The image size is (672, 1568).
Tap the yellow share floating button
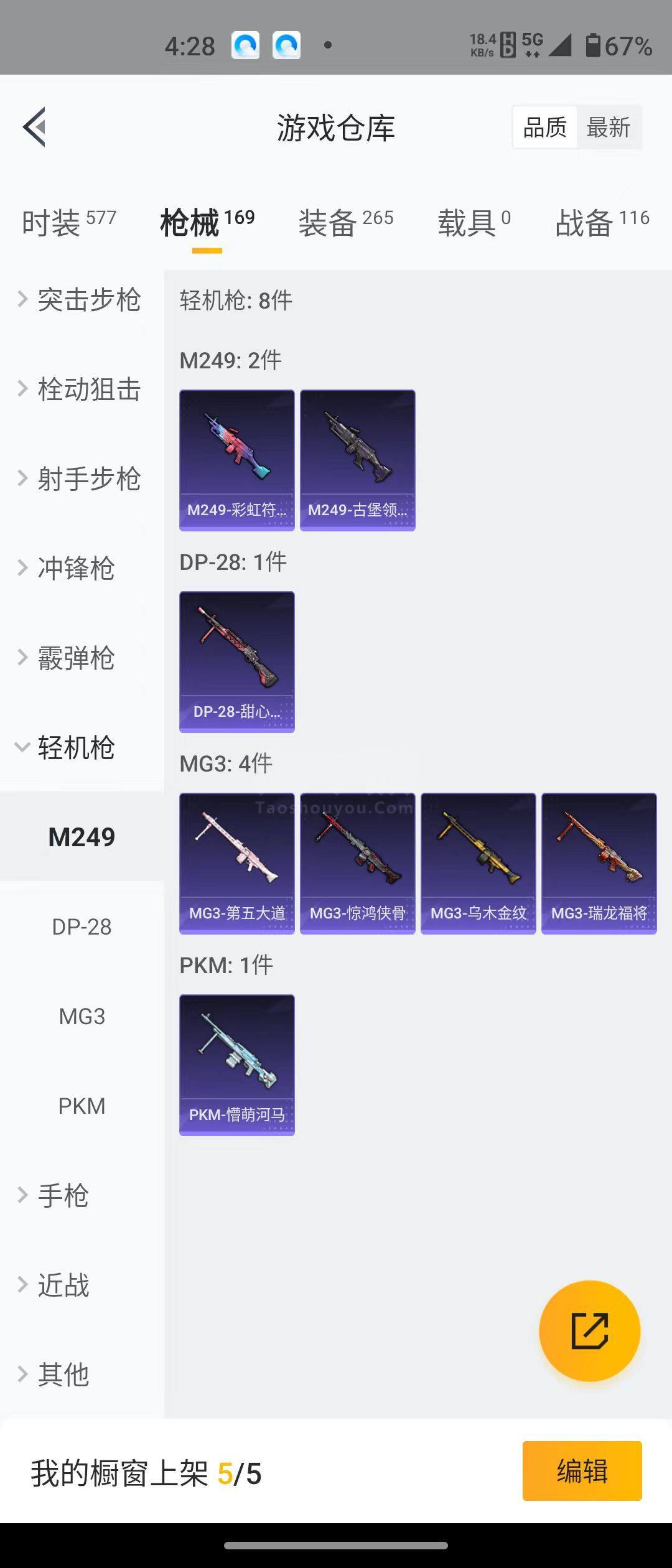coord(589,1331)
